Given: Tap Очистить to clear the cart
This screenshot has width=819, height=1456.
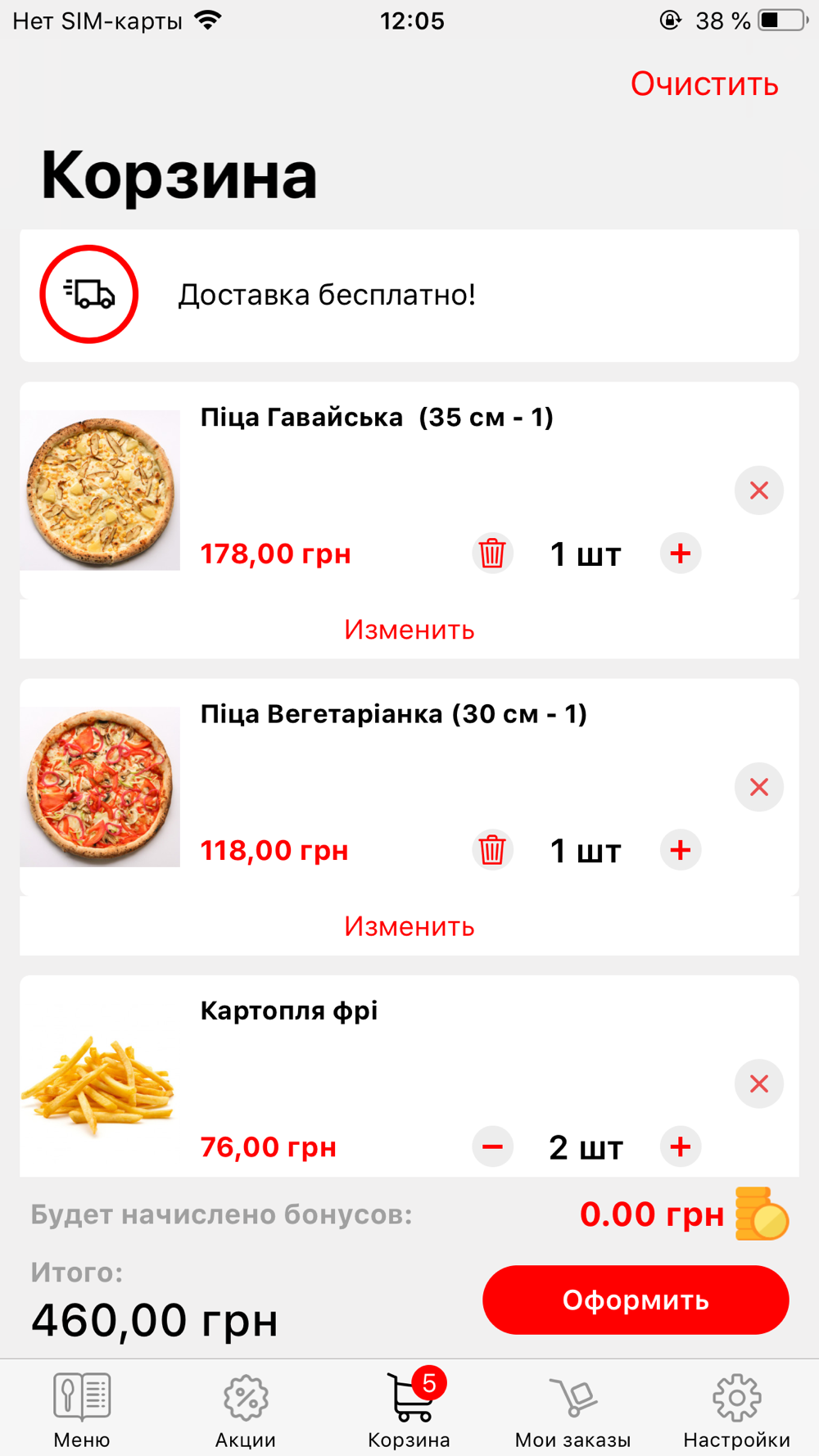Looking at the screenshot, I should pyautogui.click(x=704, y=84).
